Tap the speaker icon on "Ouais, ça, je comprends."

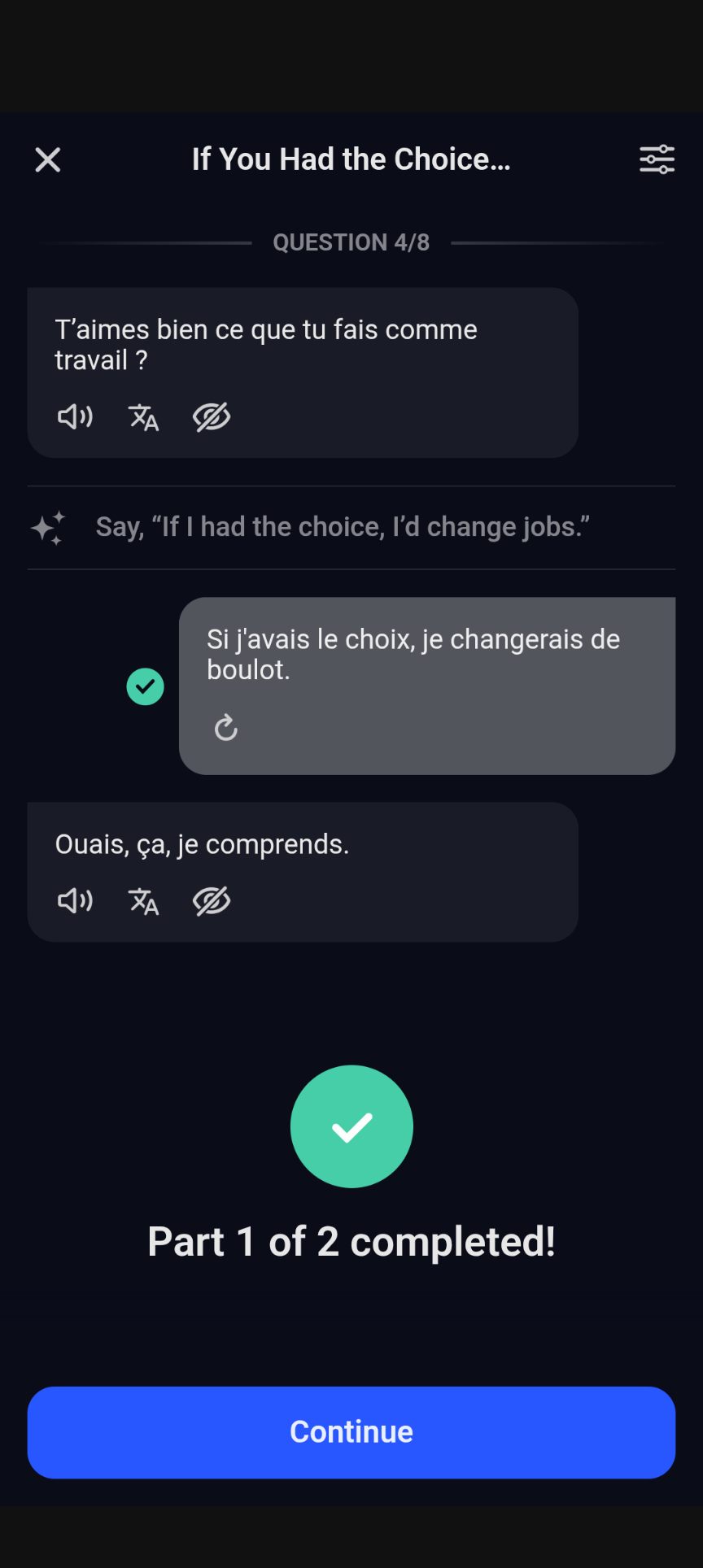[75, 901]
